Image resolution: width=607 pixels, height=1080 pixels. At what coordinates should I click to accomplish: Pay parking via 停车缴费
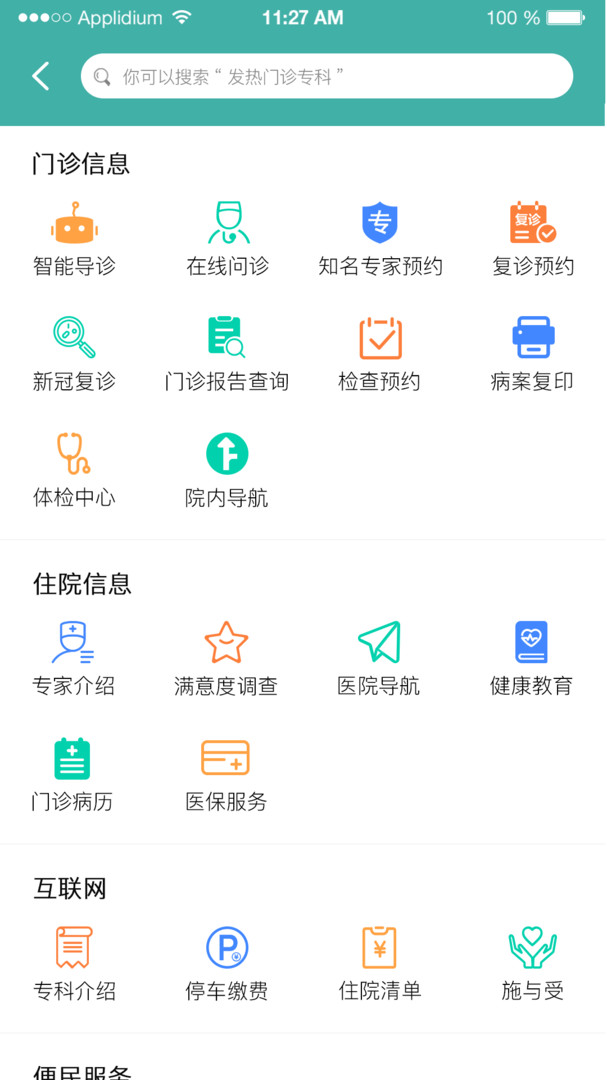coord(227,963)
